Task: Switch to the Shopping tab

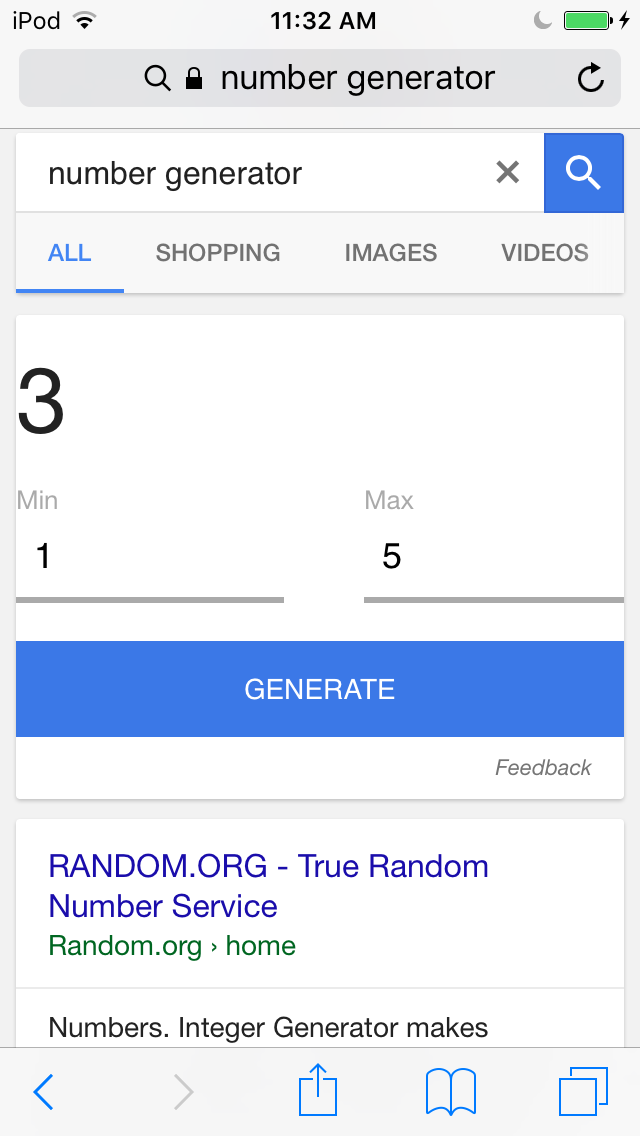Action: pyautogui.click(x=218, y=253)
